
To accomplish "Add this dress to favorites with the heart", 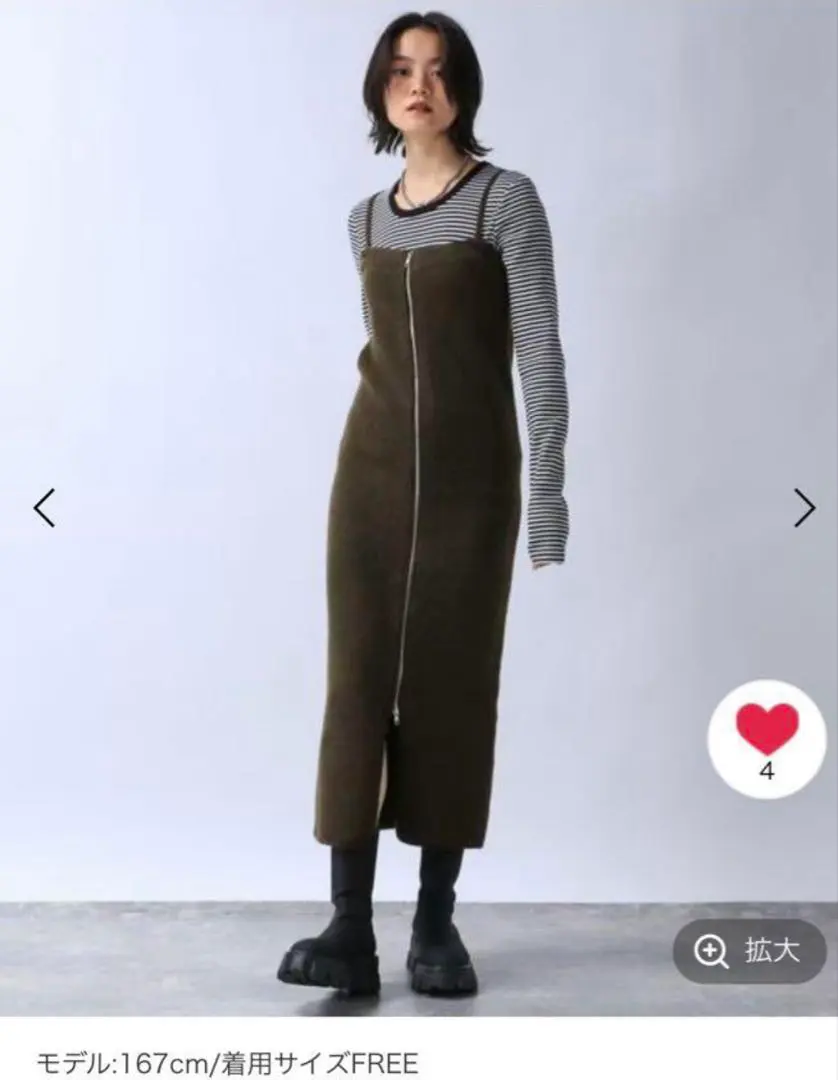I will click(767, 729).
